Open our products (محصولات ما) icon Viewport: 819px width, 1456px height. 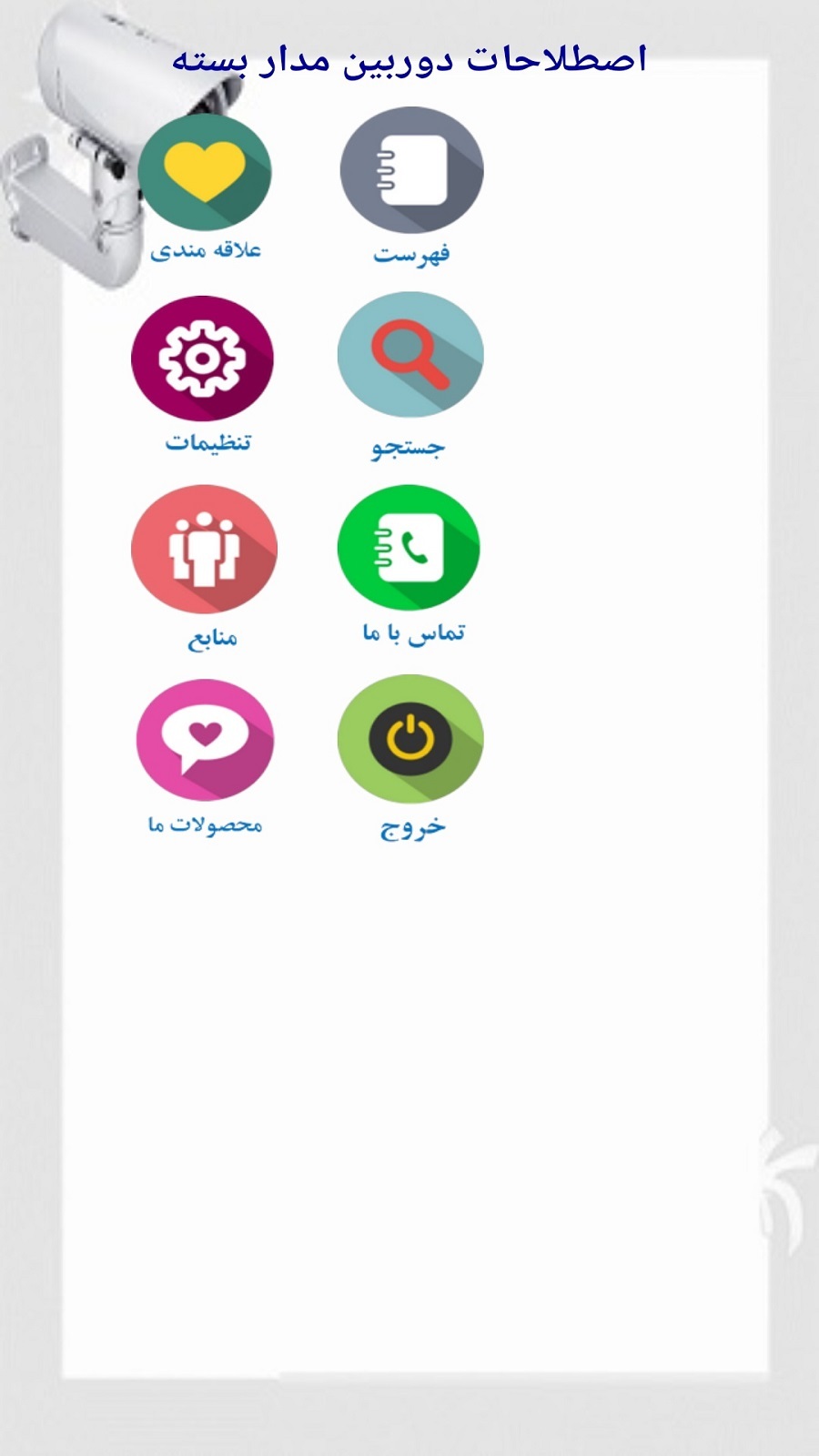pos(205,740)
